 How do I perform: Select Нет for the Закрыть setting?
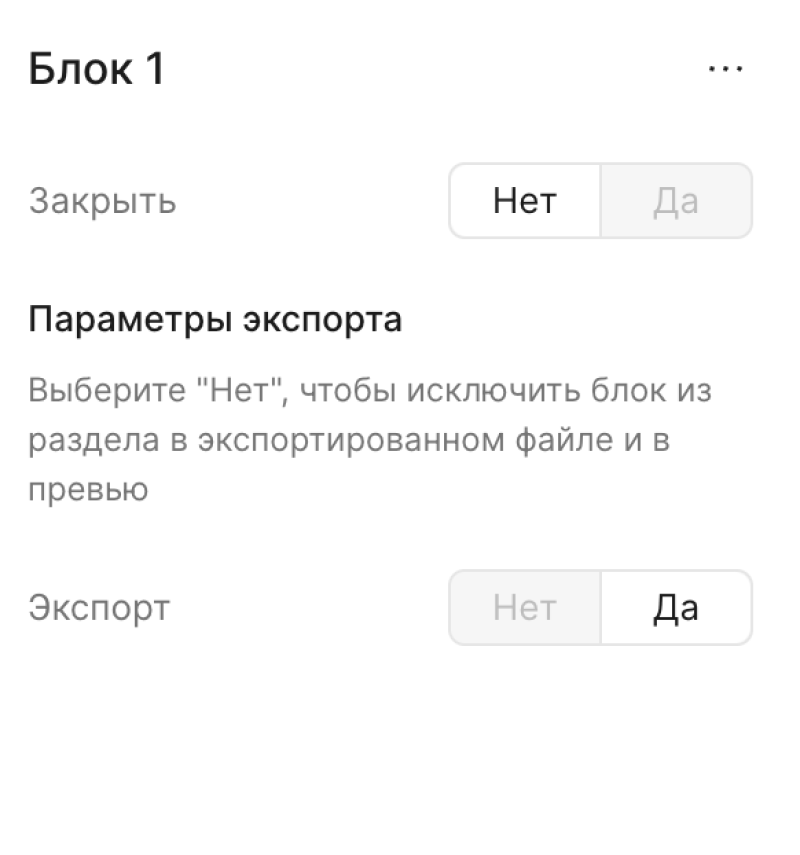click(524, 201)
